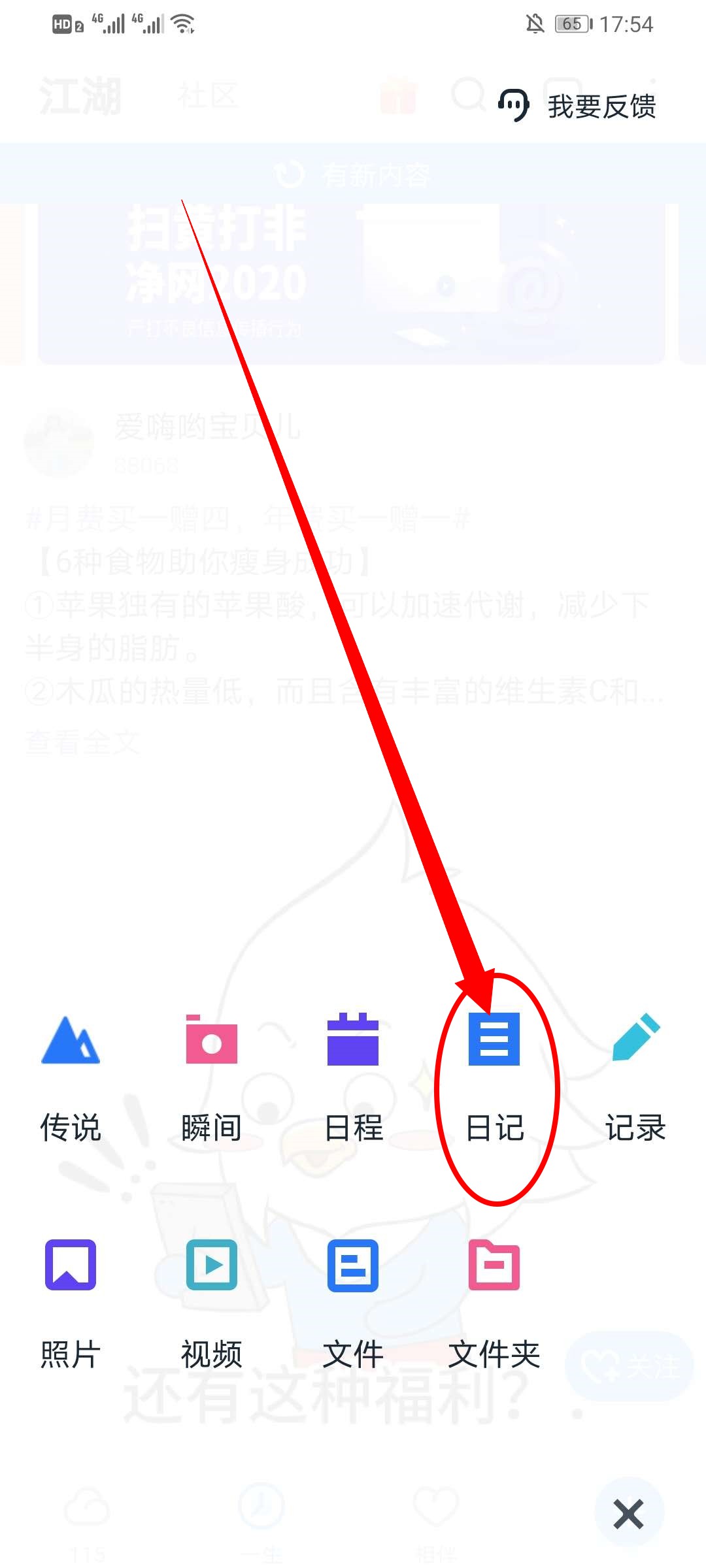The image size is (706, 1568).
Task: Pick the 文件 upload option
Action: coord(353,1297)
